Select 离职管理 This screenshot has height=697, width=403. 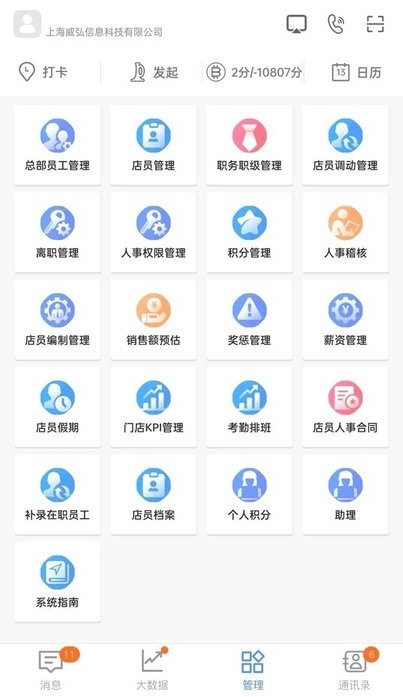point(57,232)
